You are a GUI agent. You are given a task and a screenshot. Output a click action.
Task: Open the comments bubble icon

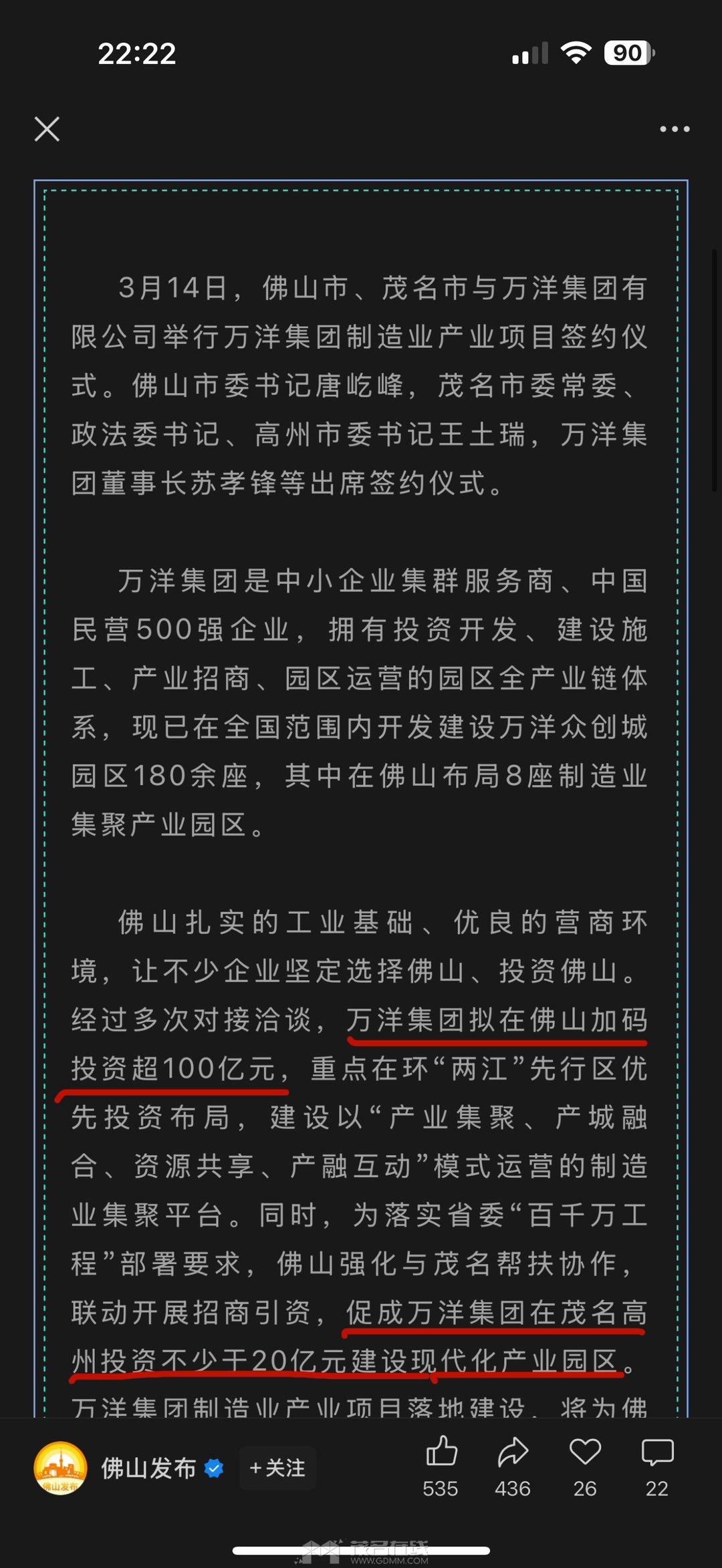click(656, 1452)
